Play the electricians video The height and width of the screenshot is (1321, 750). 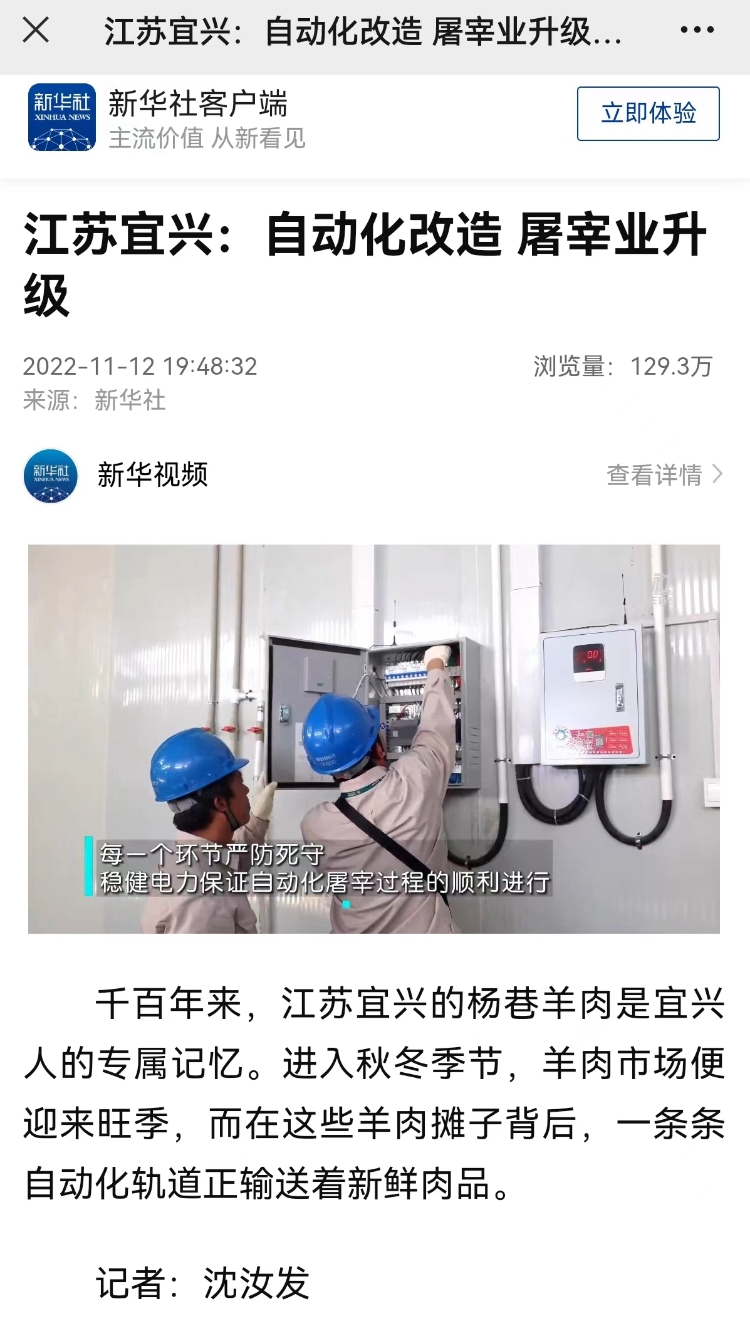point(374,738)
